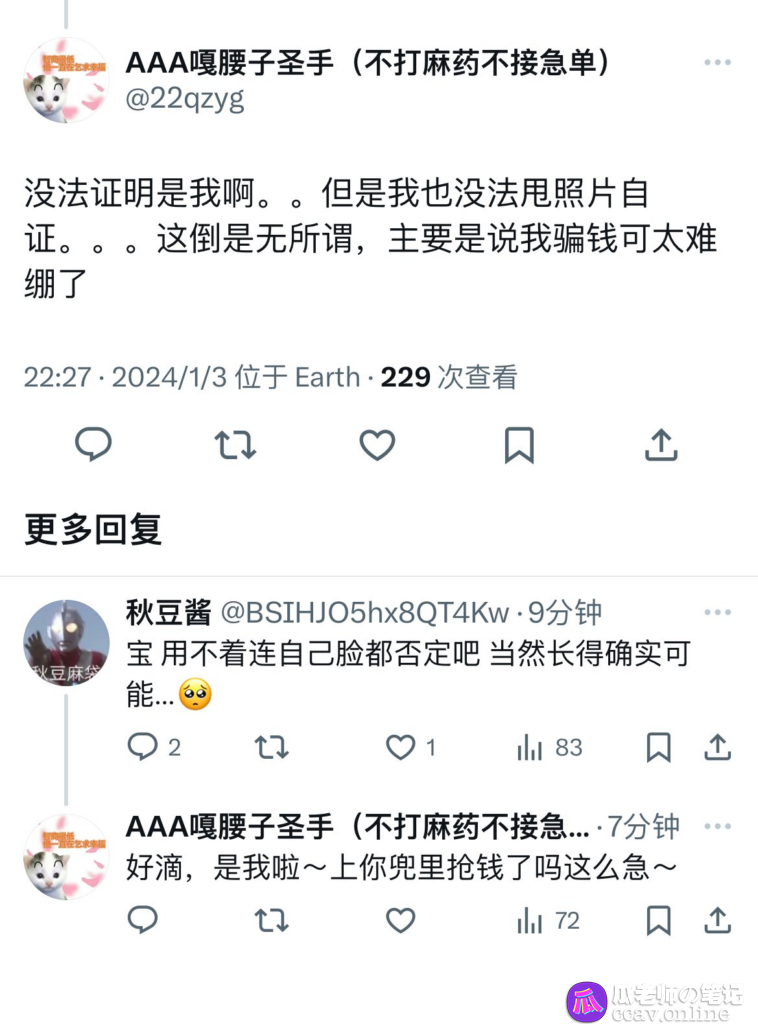
Task: Like the main @22qzyg tweet
Action: pos(377,445)
